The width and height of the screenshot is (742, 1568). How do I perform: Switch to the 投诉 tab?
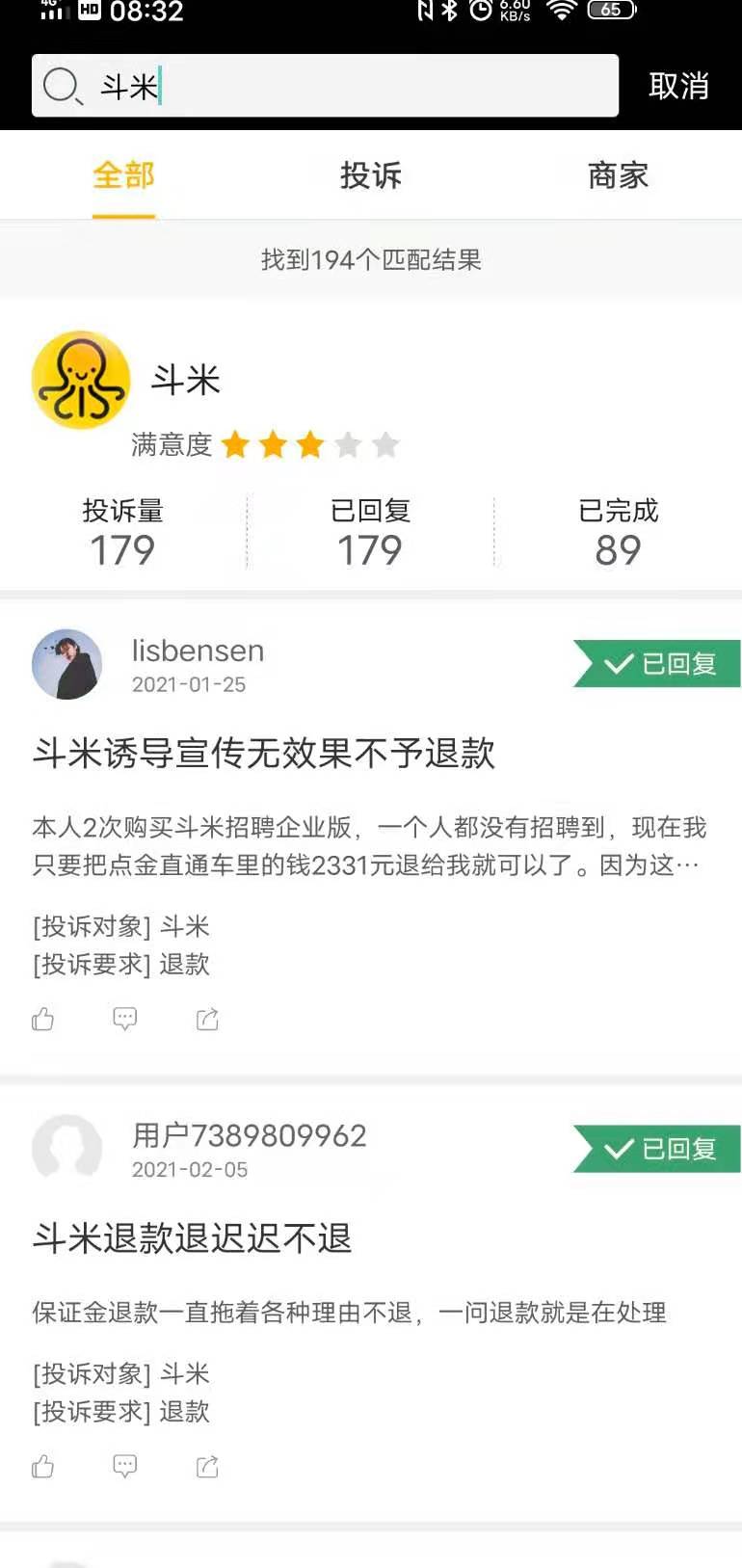[x=371, y=175]
